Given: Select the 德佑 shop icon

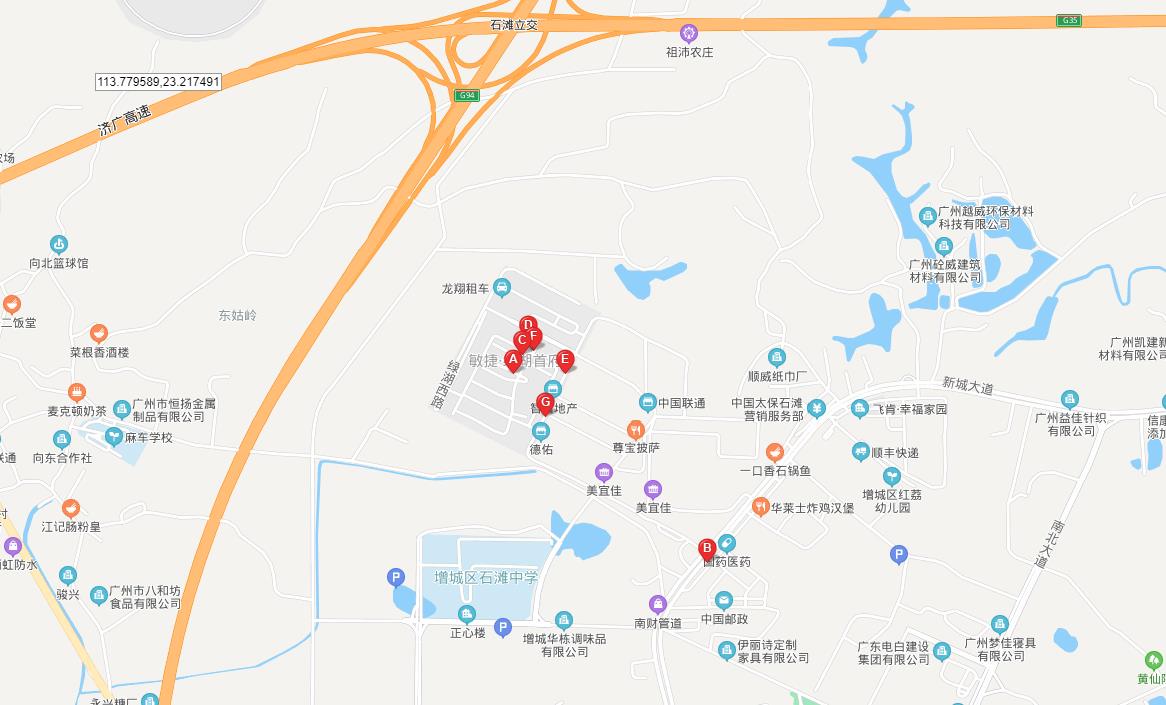Looking at the screenshot, I should pos(541,432).
